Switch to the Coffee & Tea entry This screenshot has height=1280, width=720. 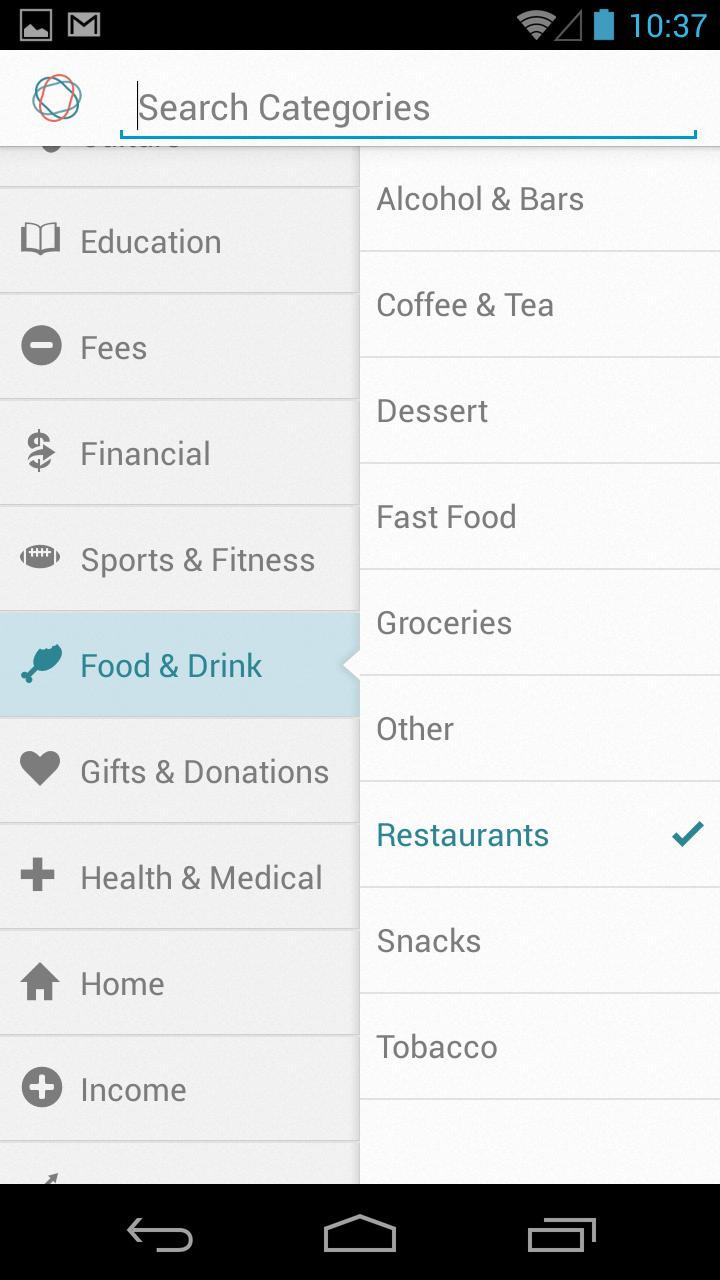point(540,304)
